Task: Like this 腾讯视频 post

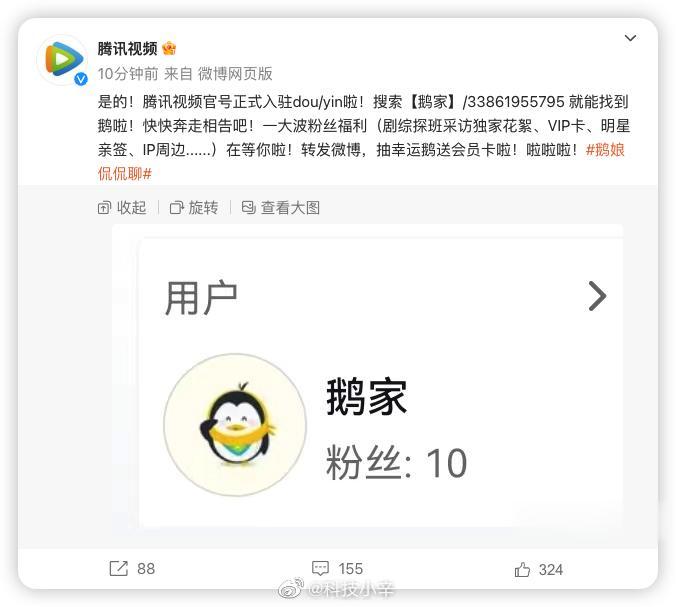Action: tap(538, 569)
